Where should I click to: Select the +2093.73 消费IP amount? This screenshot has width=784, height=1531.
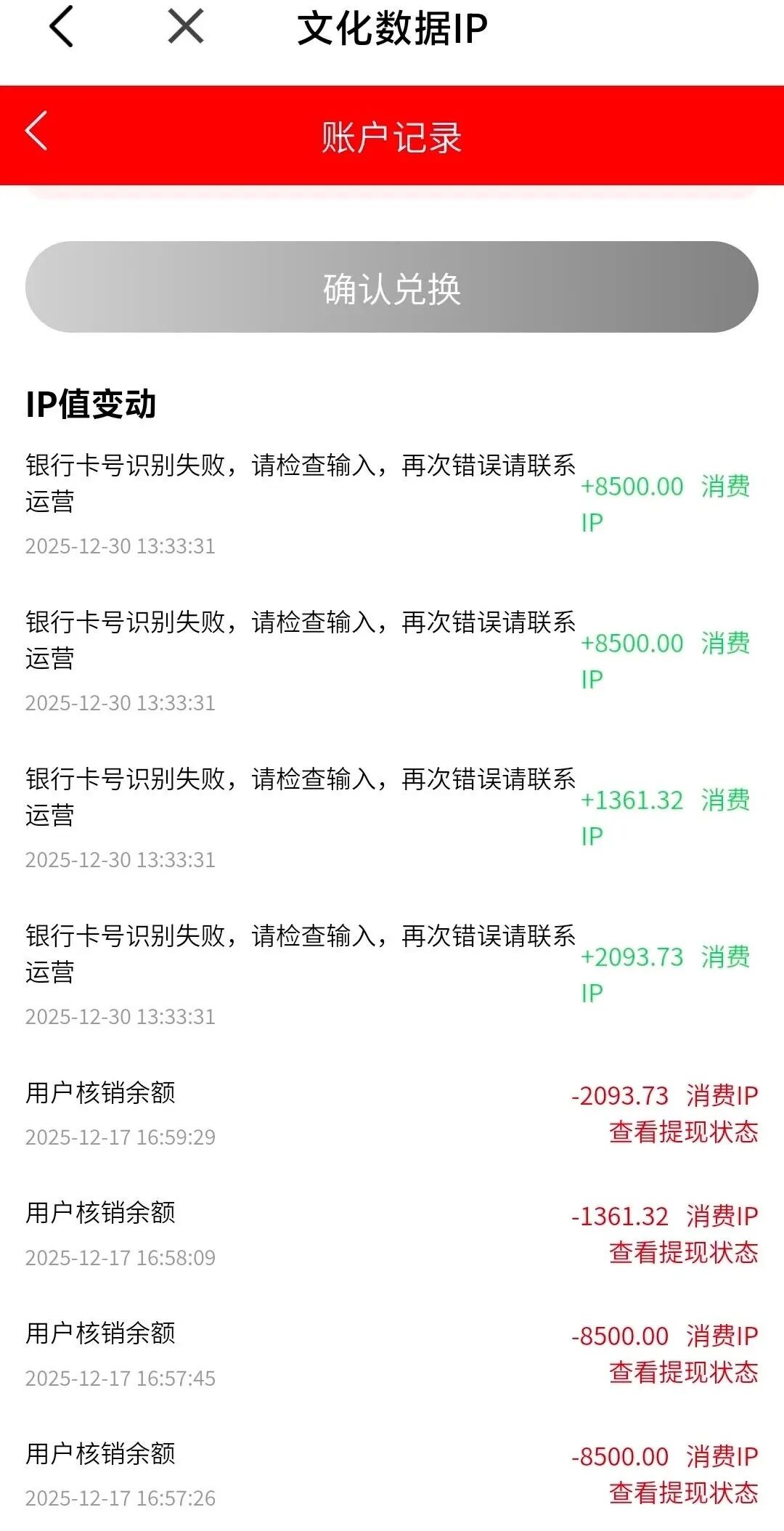[x=632, y=959]
